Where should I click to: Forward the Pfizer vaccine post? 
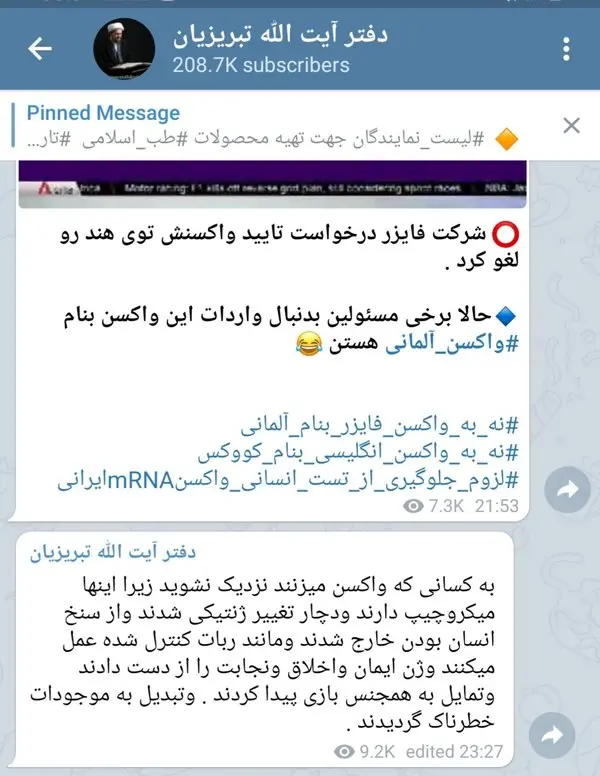point(567,490)
